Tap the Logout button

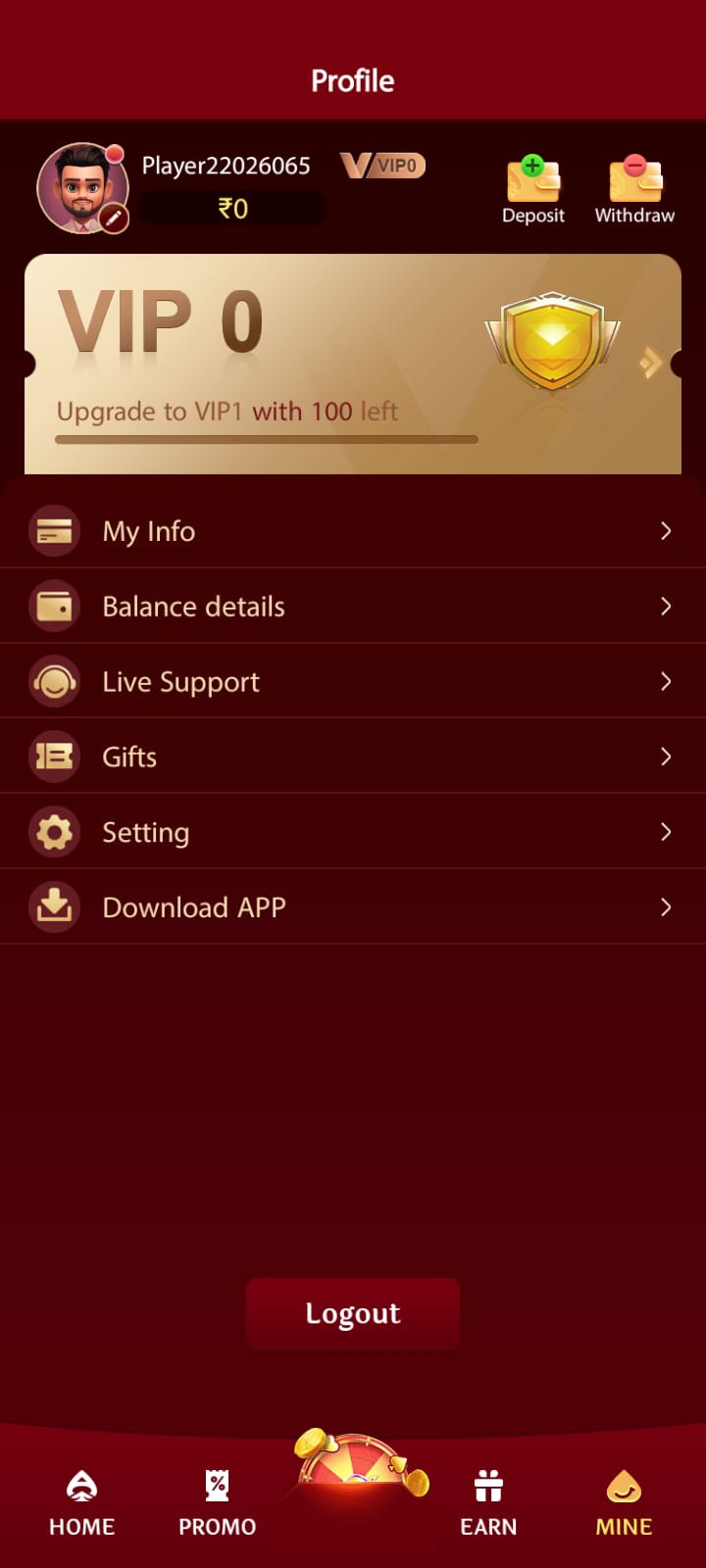[353, 1313]
